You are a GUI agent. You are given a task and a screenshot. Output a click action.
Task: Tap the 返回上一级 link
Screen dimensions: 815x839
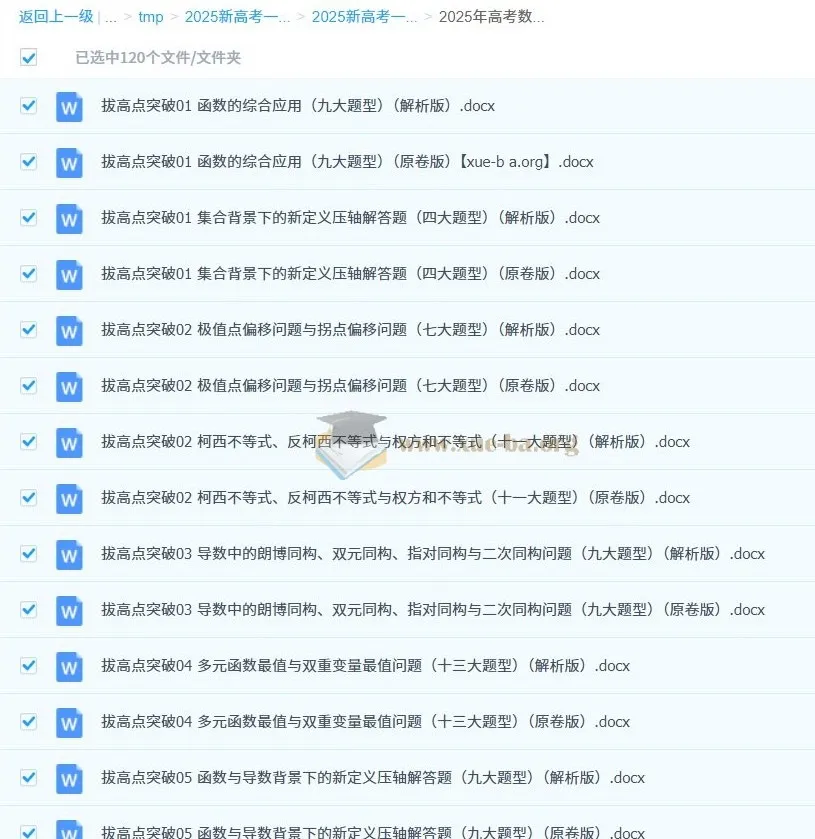pos(56,17)
